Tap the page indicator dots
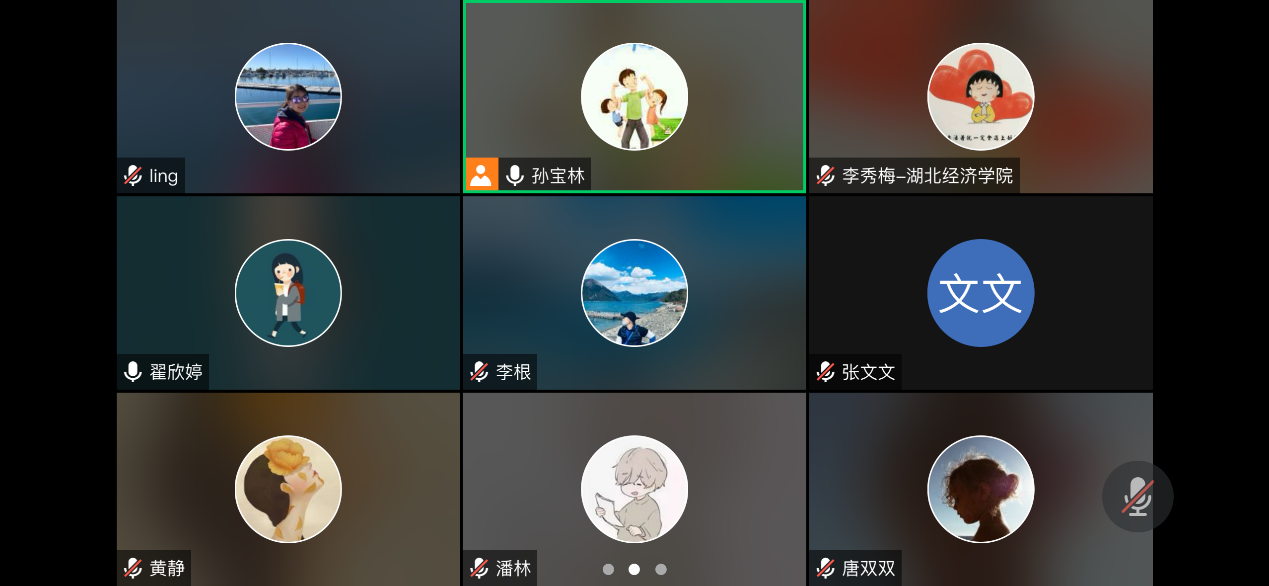The height and width of the screenshot is (586, 1269). coord(634,569)
